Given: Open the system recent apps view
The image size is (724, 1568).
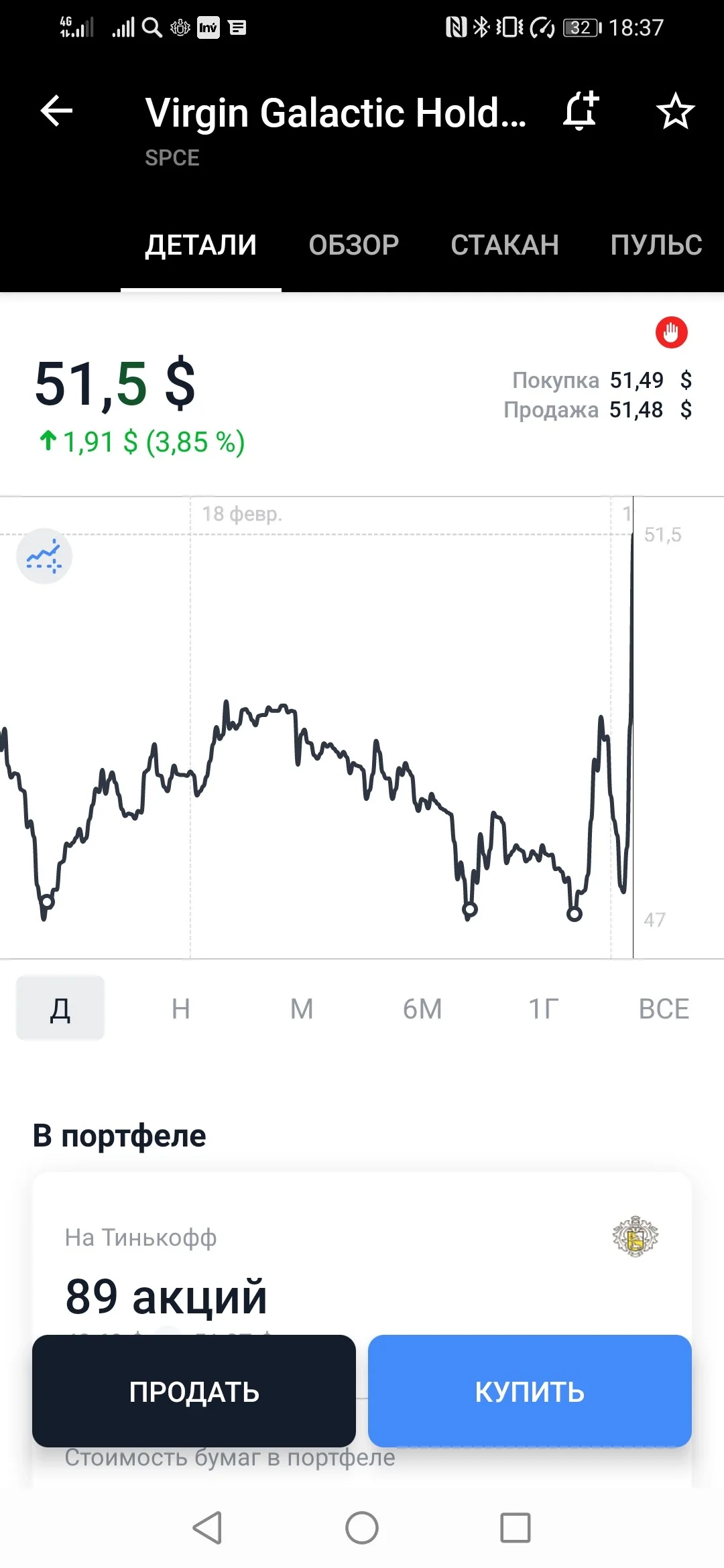Looking at the screenshot, I should (x=516, y=1528).
